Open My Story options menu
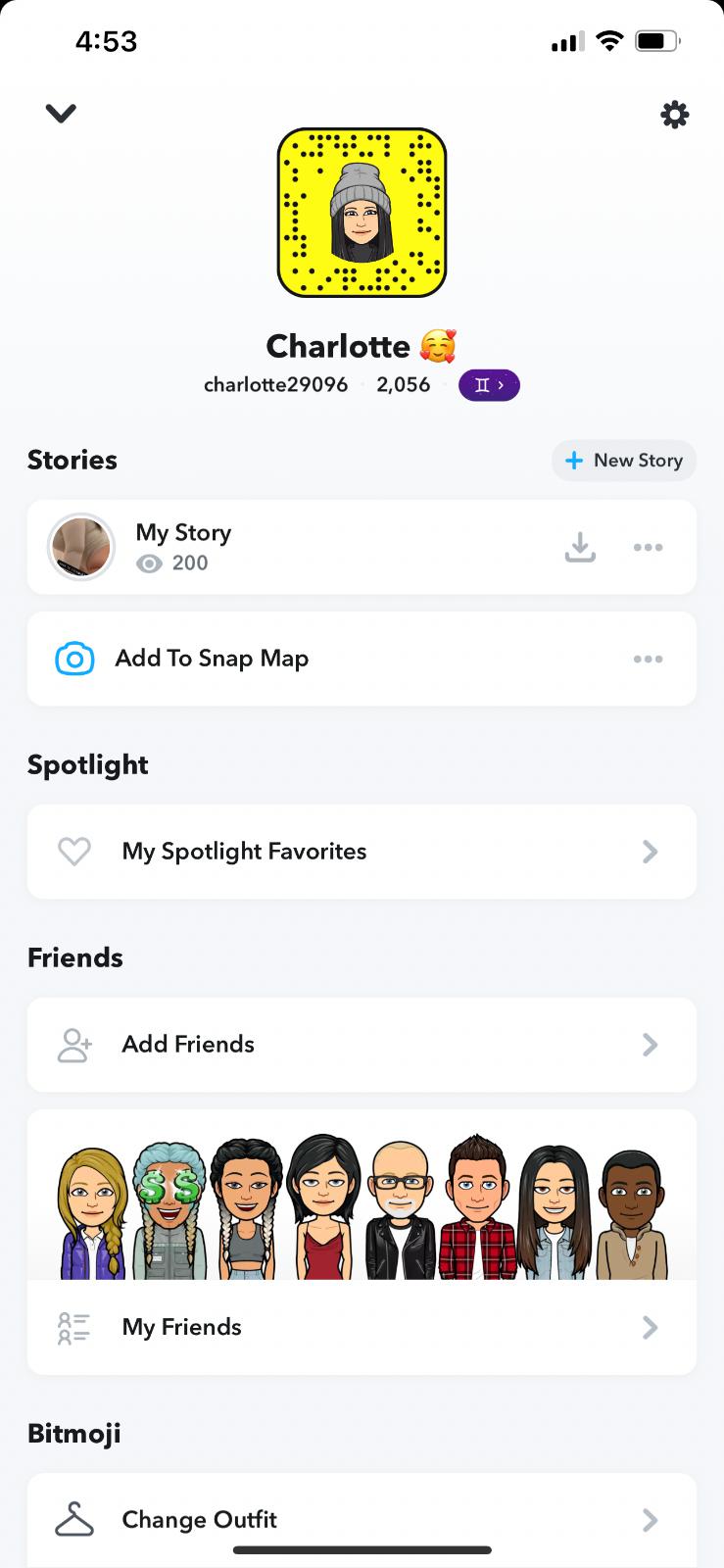The height and width of the screenshot is (1568, 724). tap(648, 547)
